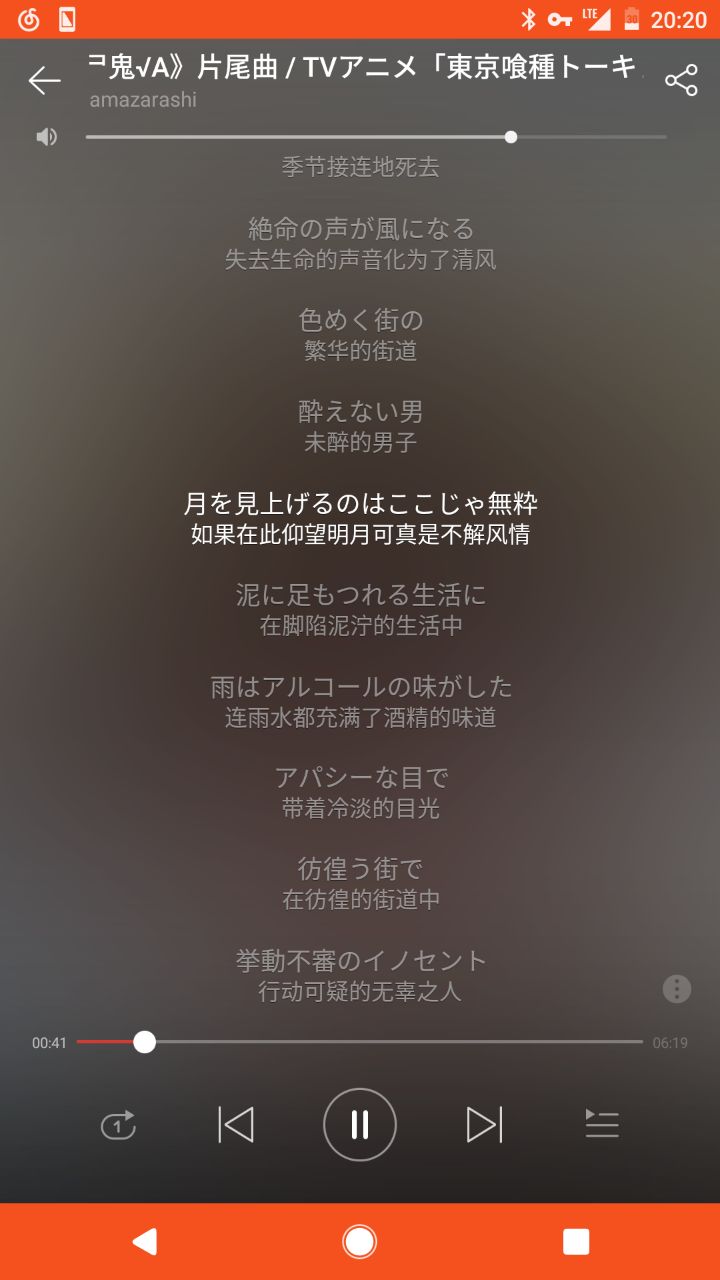Image resolution: width=720 pixels, height=1280 pixels.
Task: Go back using the top-left arrow
Action: point(44,81)
